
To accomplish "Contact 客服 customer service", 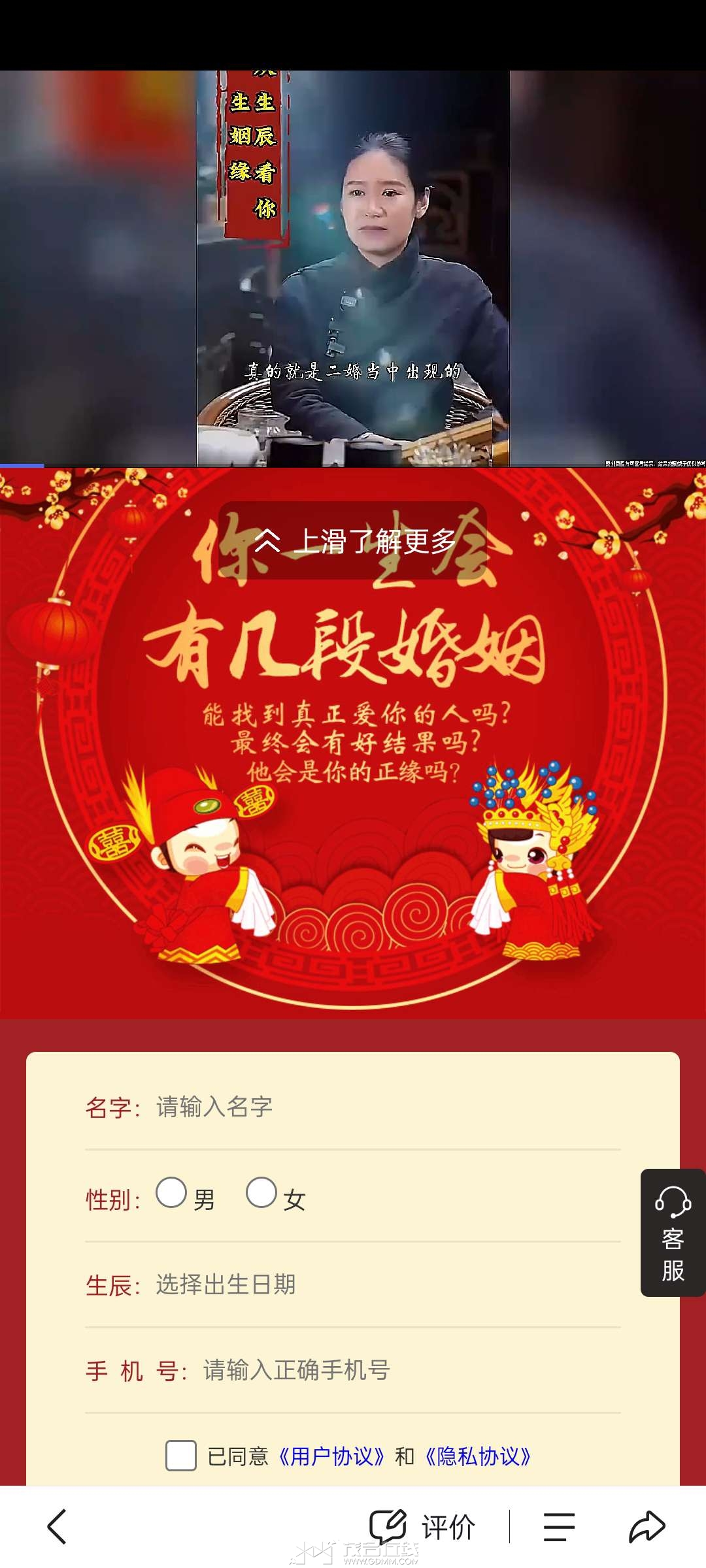I will tap(673, 1233).
